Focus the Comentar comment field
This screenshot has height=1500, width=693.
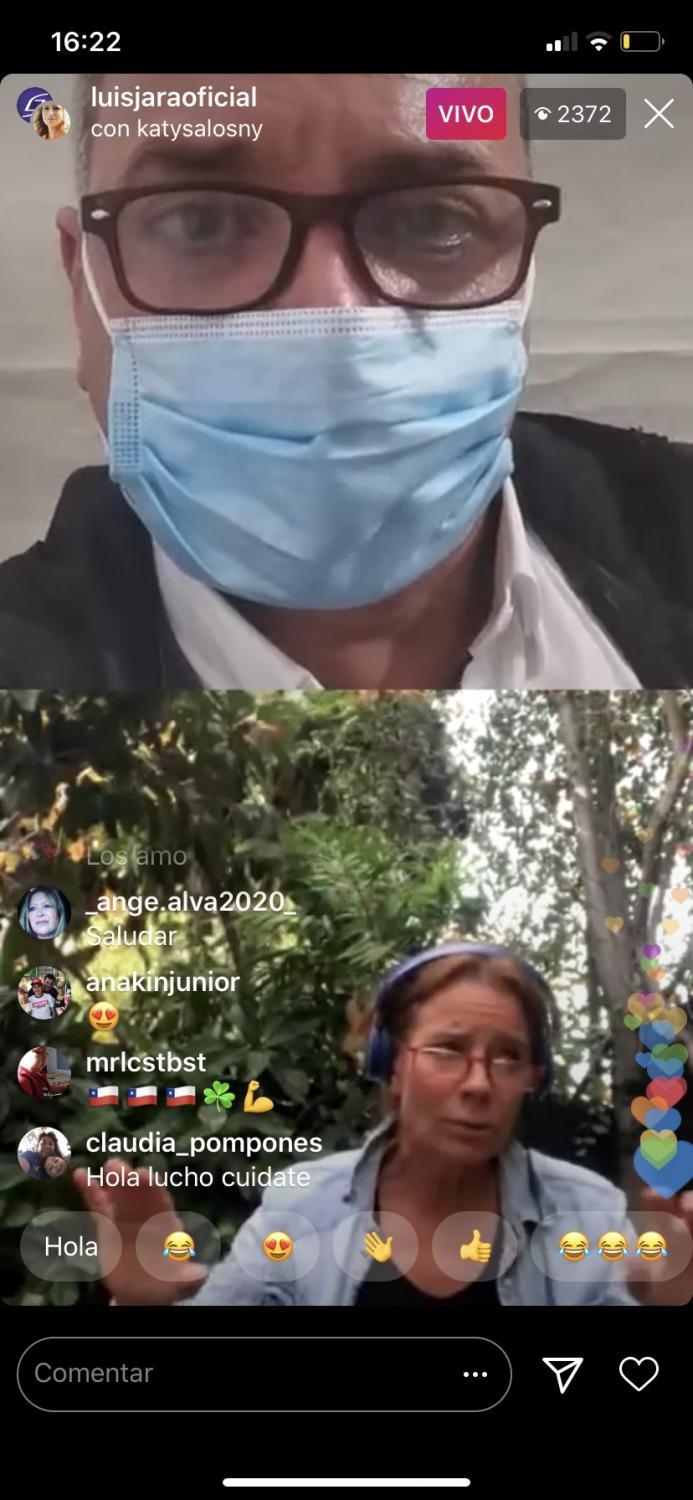pyautogui.click(x=230, y=1373)
